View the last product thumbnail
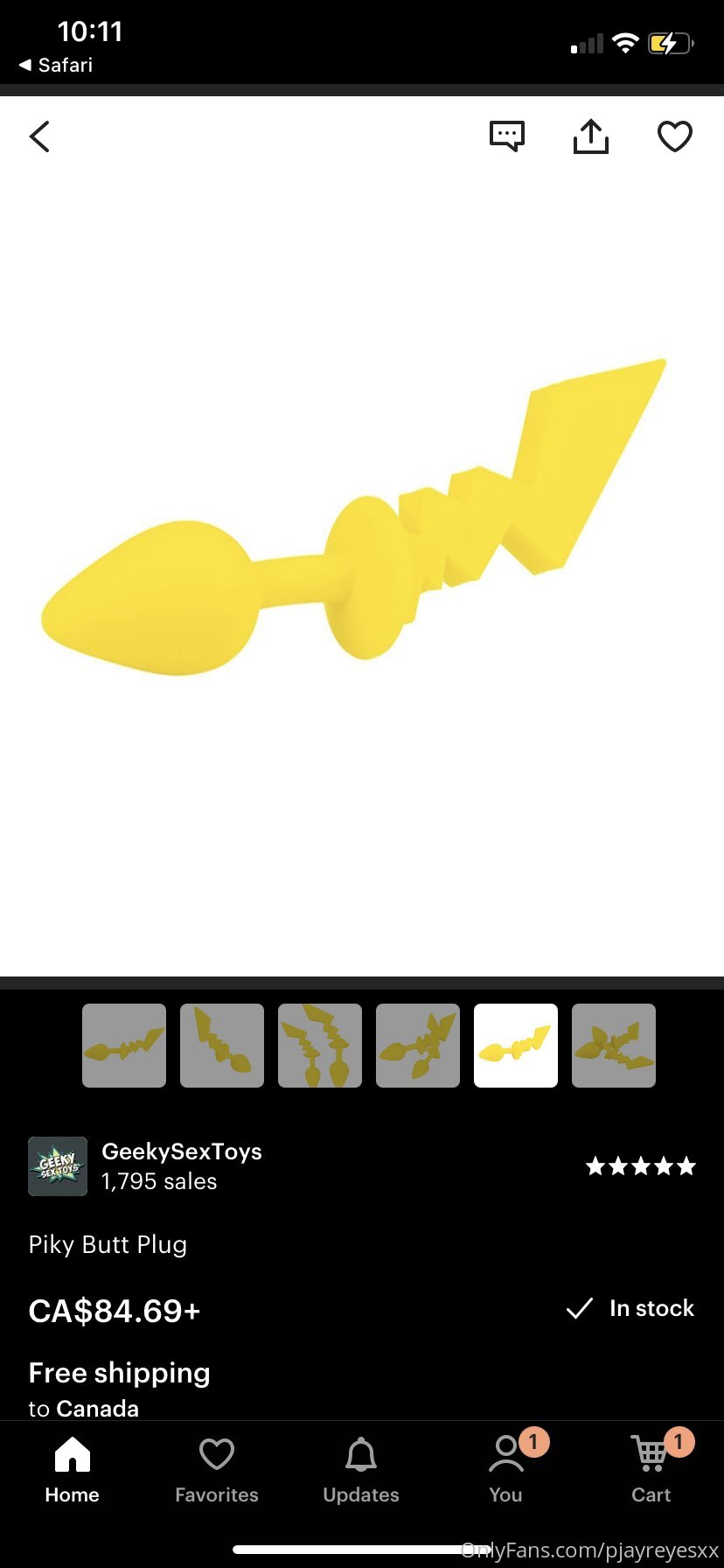This screenshot has width=724, height=1568. (614, 1046)
